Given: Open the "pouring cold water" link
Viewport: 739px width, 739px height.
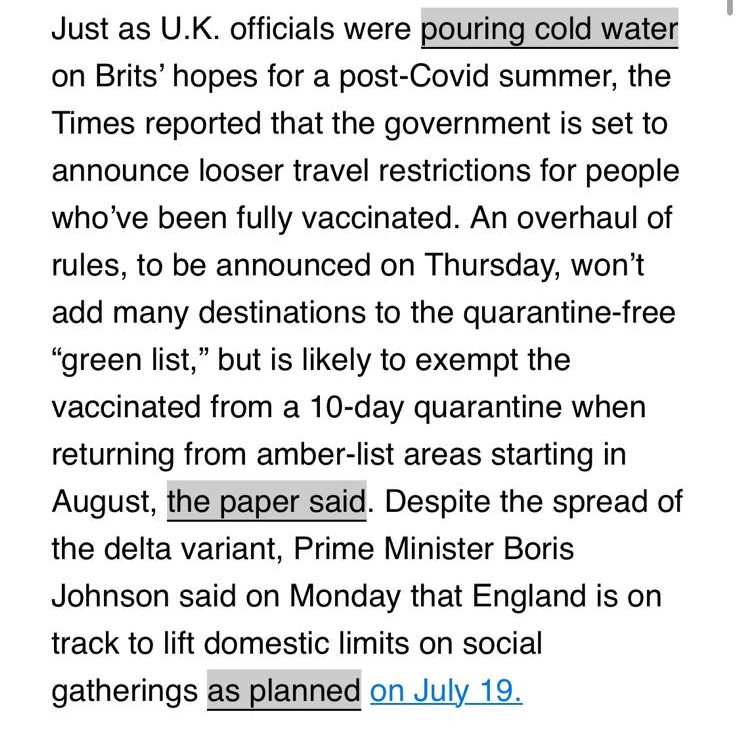Looking at the screenshot, I should [x=549, y=31].
